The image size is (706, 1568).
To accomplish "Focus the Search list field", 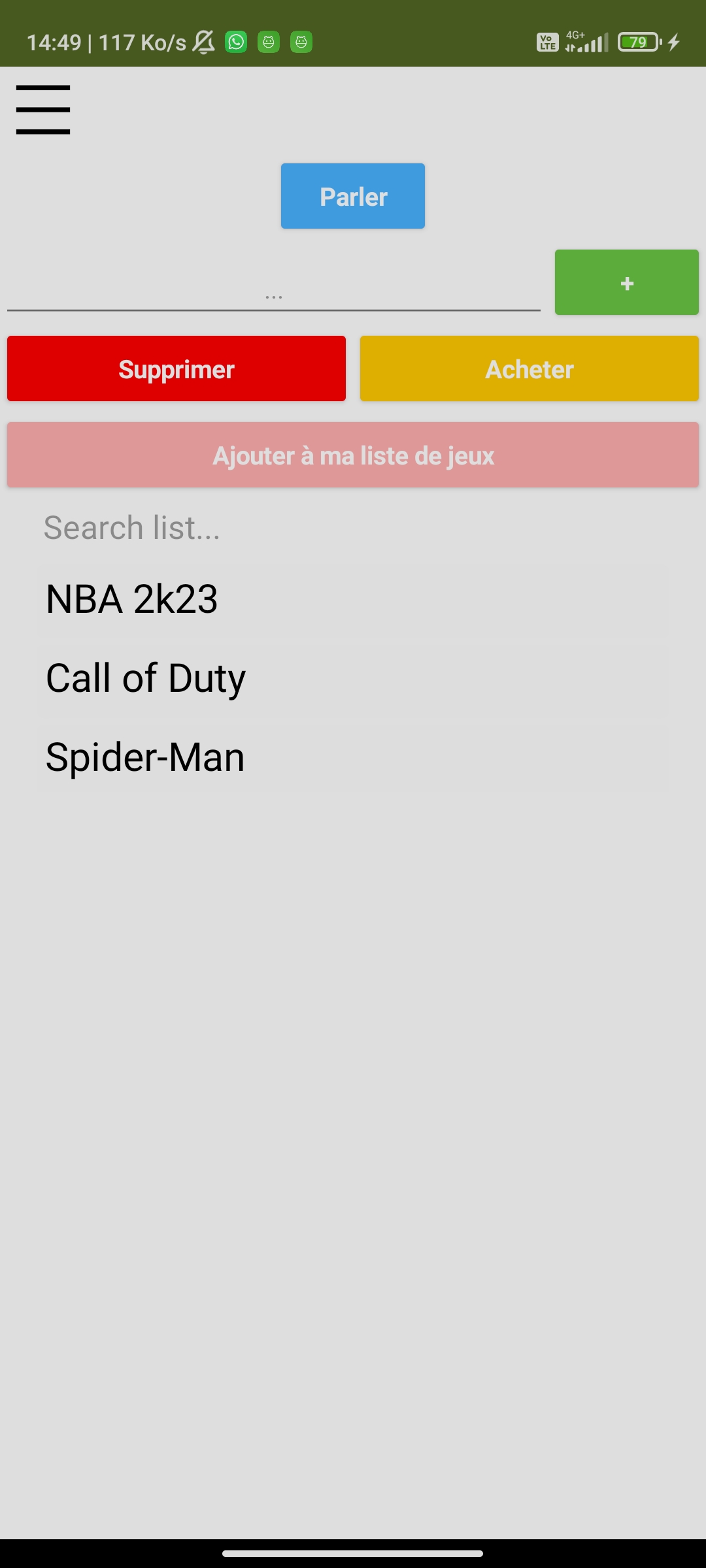I will coord(353,528).
